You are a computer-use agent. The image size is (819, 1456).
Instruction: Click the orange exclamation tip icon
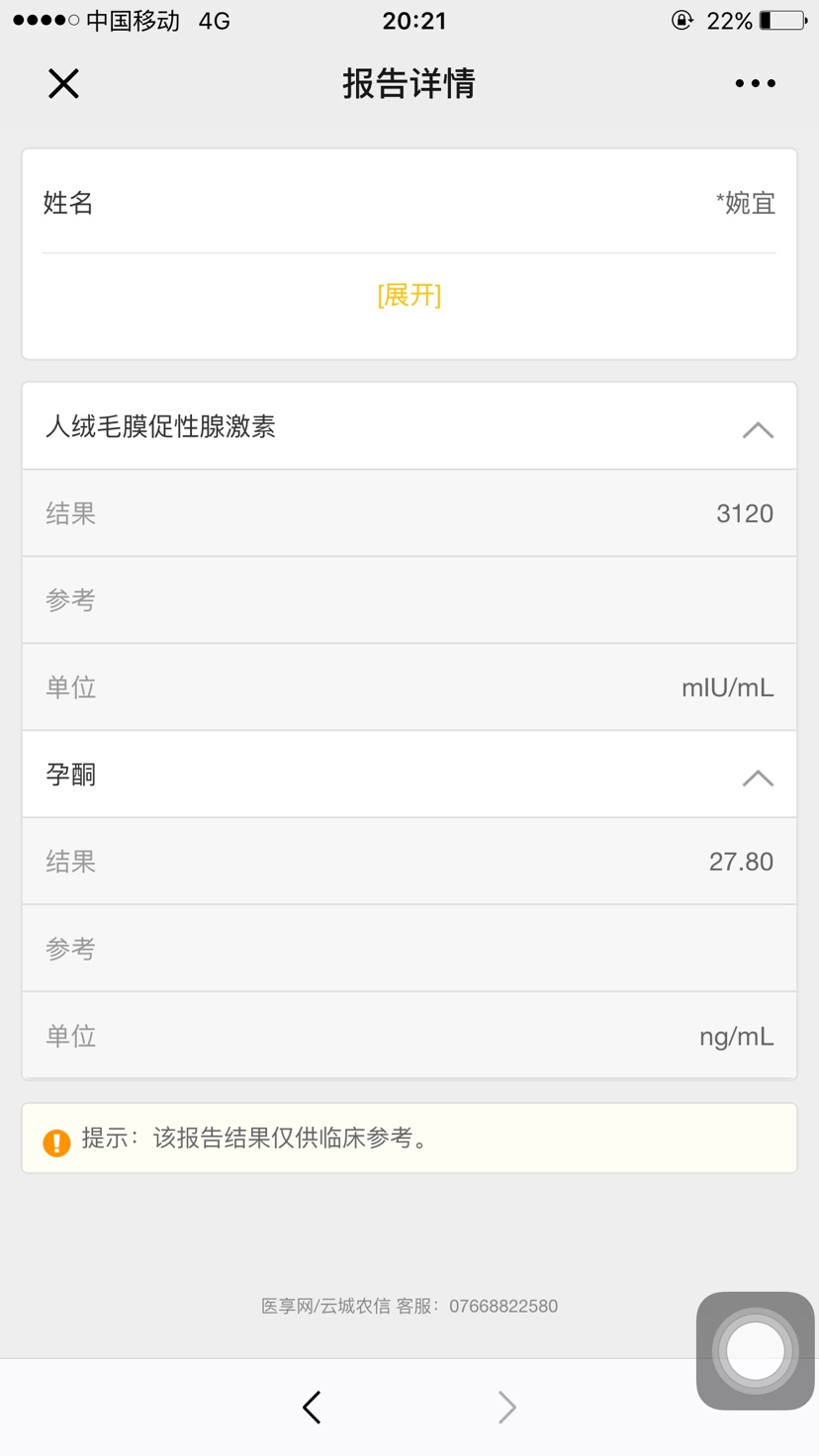[x=56, y=1141]
